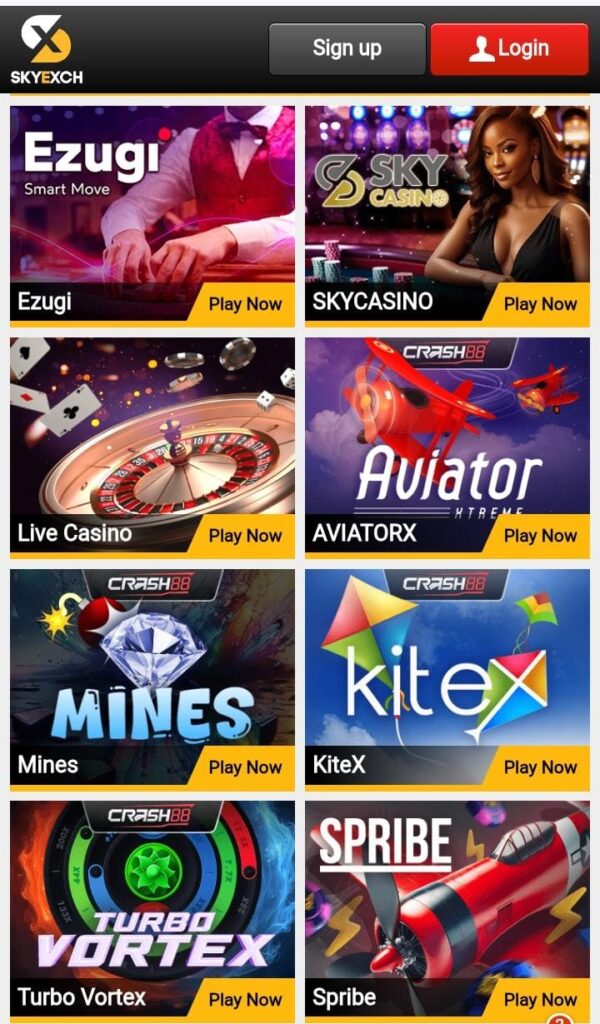The height and width of the screenshot is (1024, 600).
Task: Tap the Sign up button
Action: coord(347,49)
